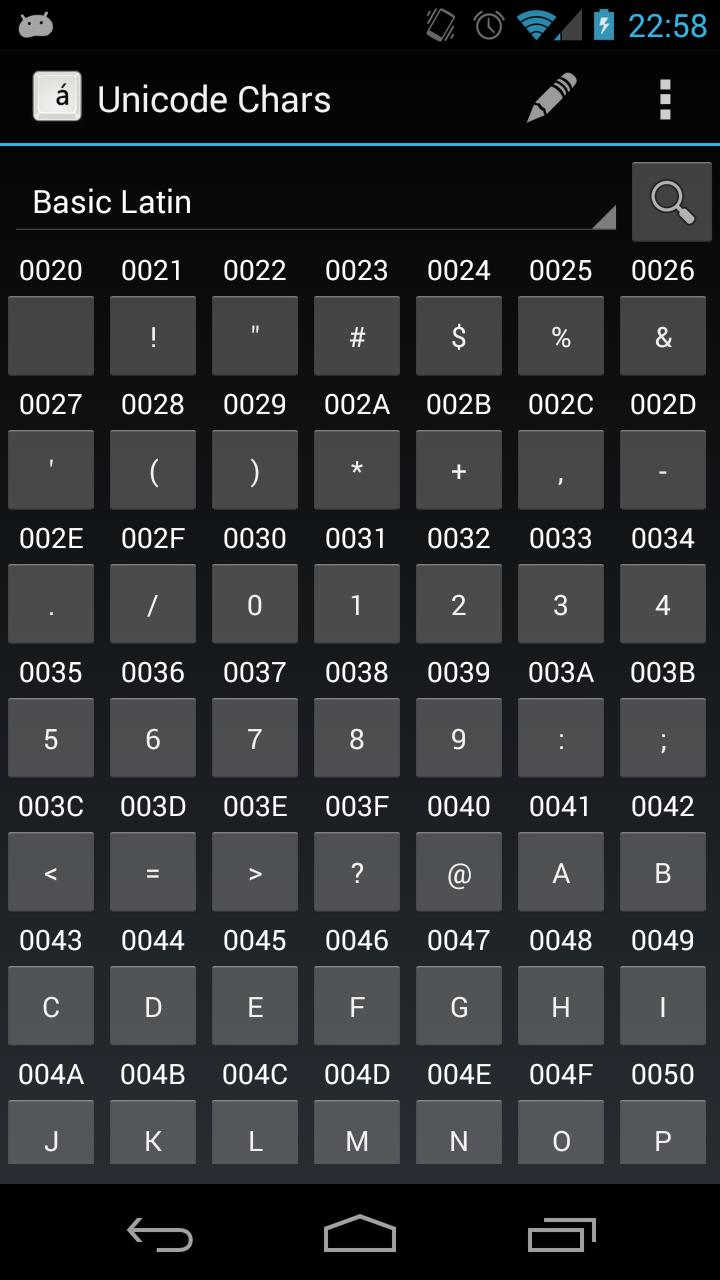Viewport: 720px width, 1280px height.
Task: Select the at sign character 0040
Action: [459, 872]
